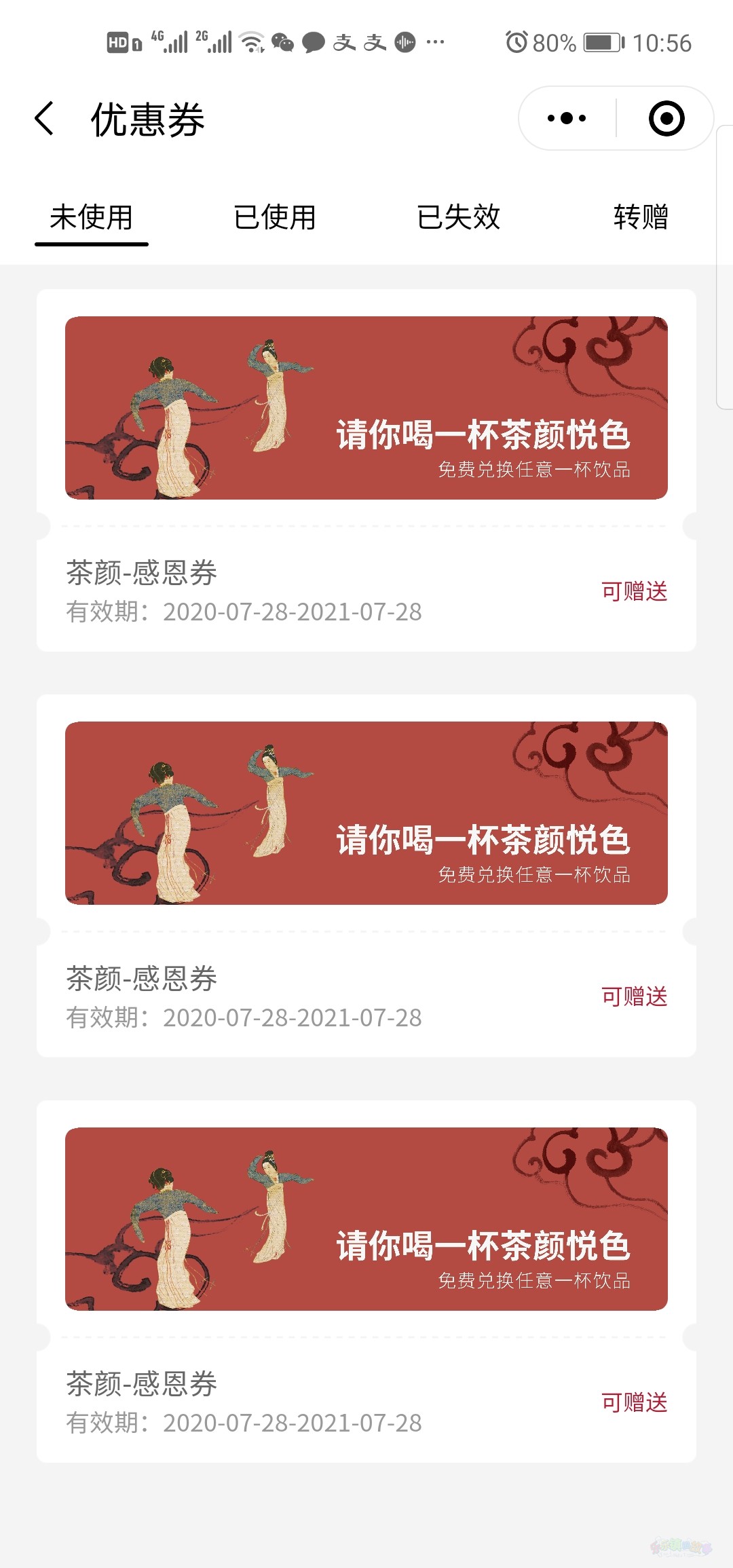
Task: Go back from the 优惠券 page
Action: [x=45, y=119]
